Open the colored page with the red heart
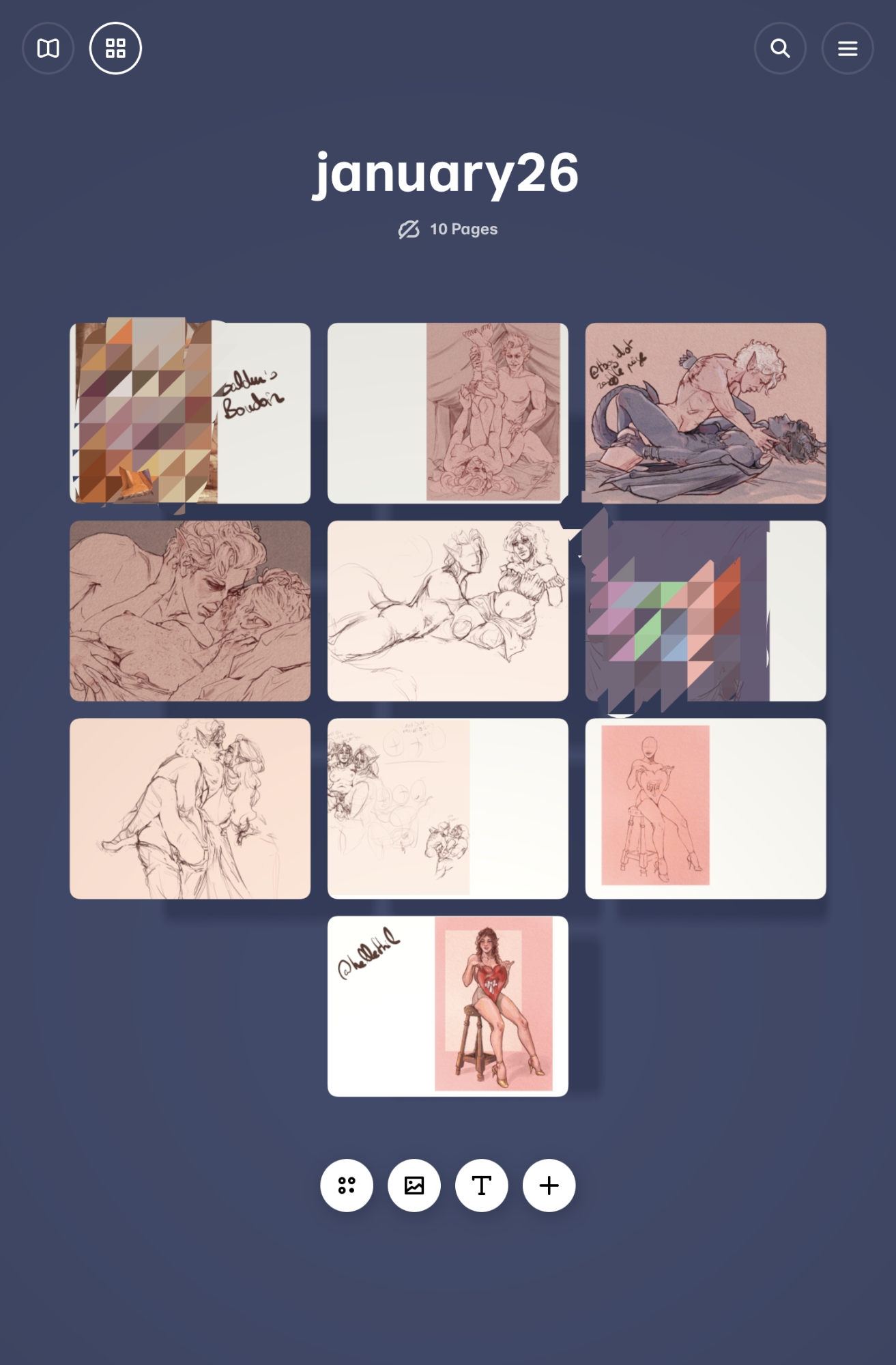This screenshot has width=896, height=1365. [x=448, y=1006]
